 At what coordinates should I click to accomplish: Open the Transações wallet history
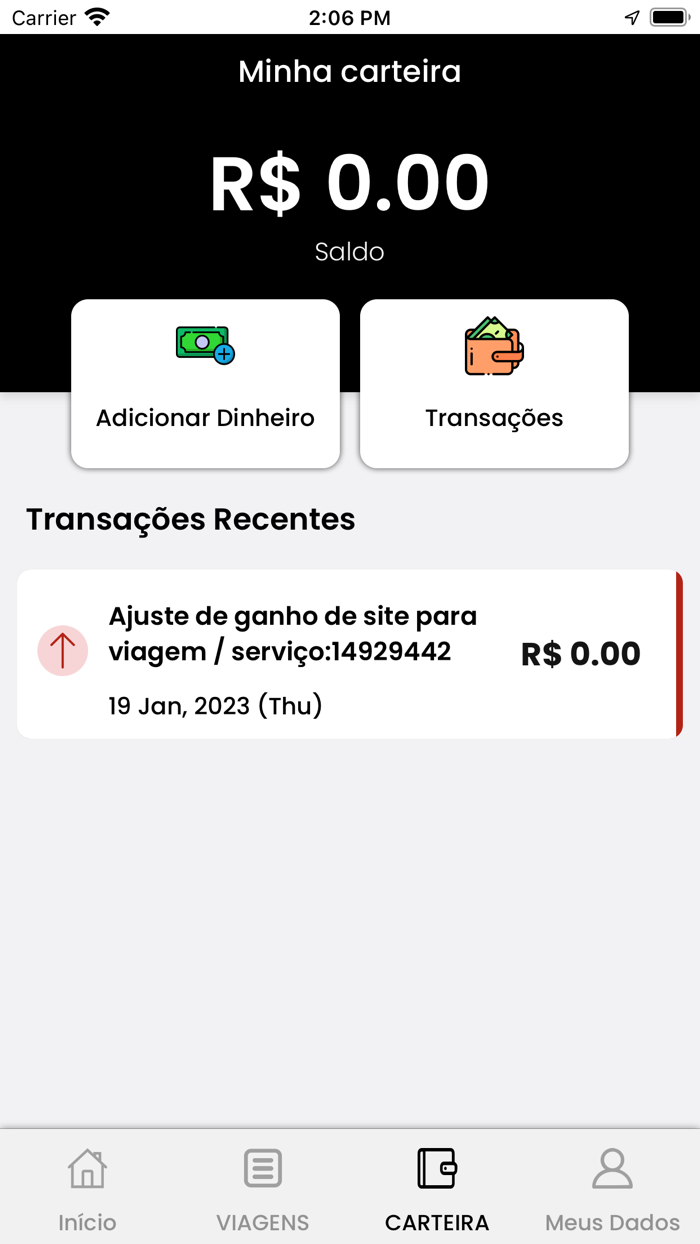[x=494, y=384]
